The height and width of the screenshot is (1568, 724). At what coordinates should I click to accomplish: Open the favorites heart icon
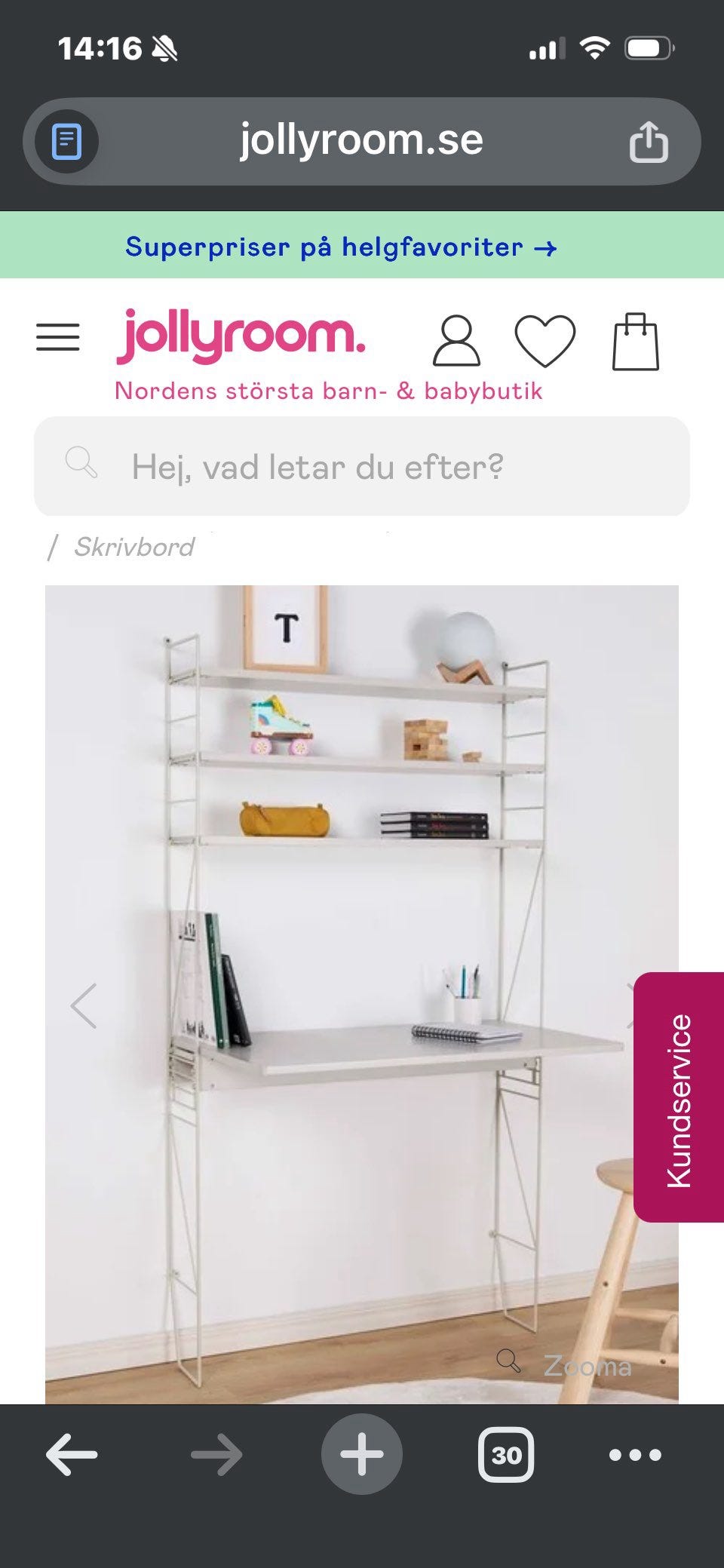pyautogui.click(x=545, y=341)
